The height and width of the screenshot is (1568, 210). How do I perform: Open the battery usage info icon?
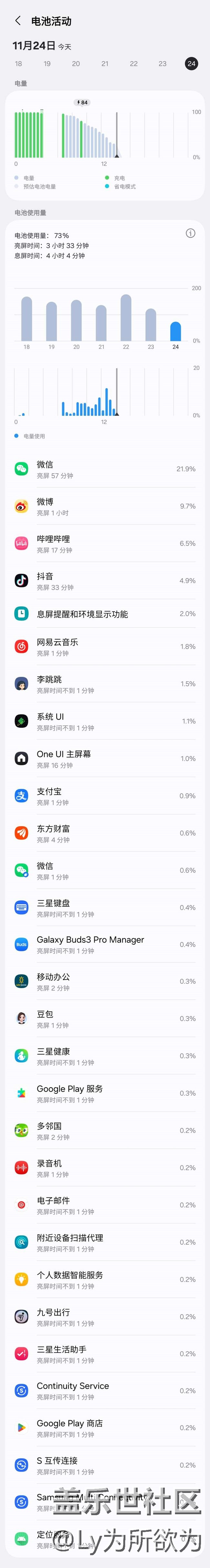click(x=191, y=233)
